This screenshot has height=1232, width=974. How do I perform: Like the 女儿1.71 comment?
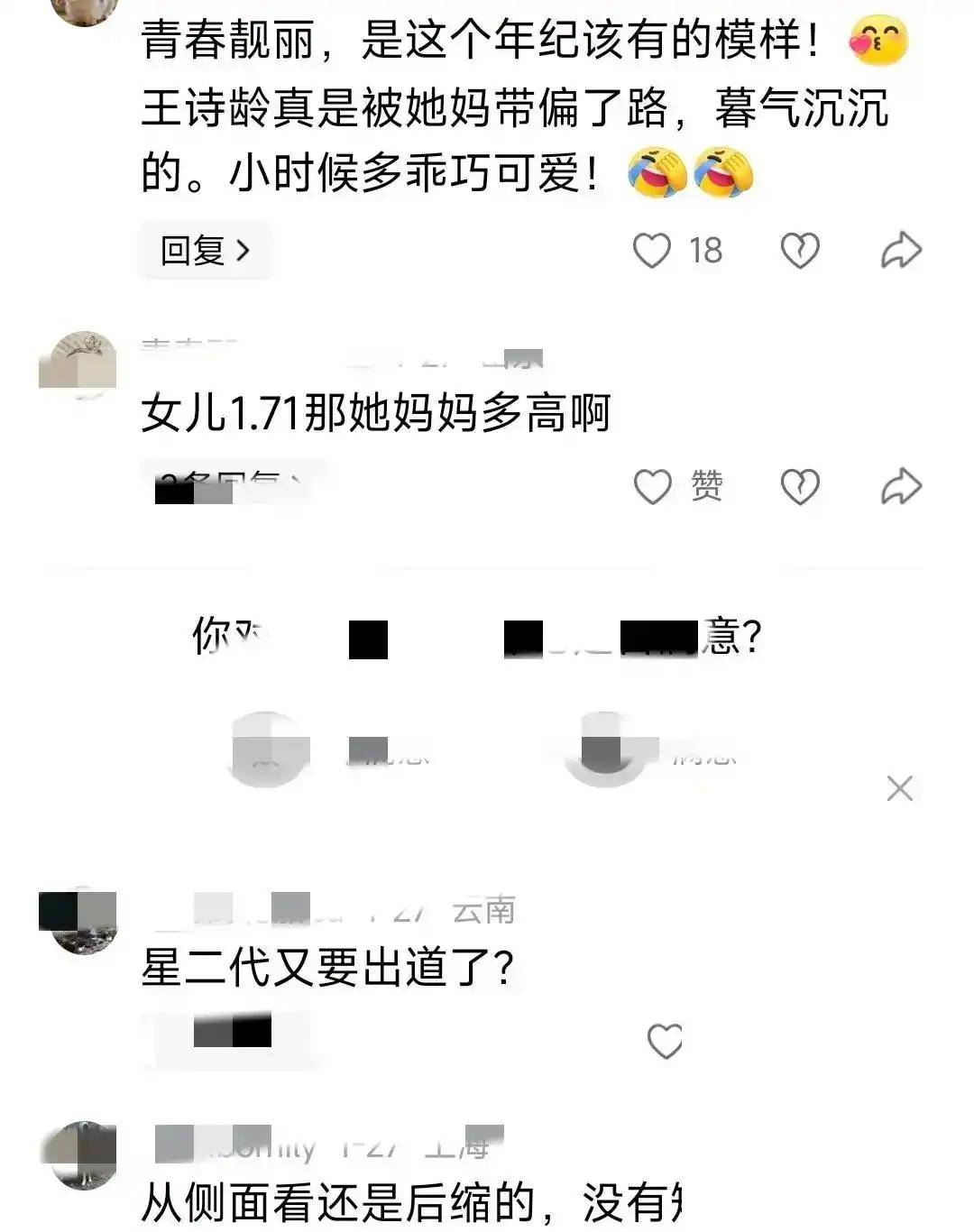pos(652,487)
